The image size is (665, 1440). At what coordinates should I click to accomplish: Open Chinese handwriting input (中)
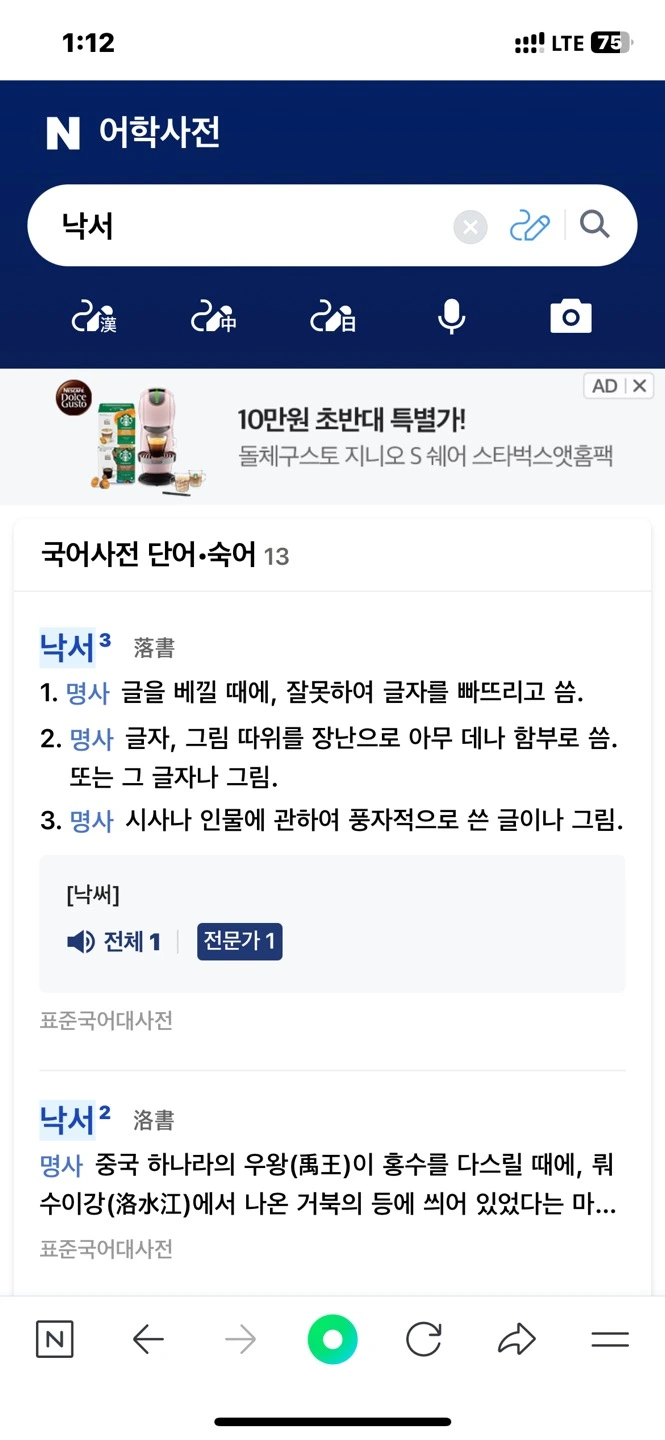[213, 317]
